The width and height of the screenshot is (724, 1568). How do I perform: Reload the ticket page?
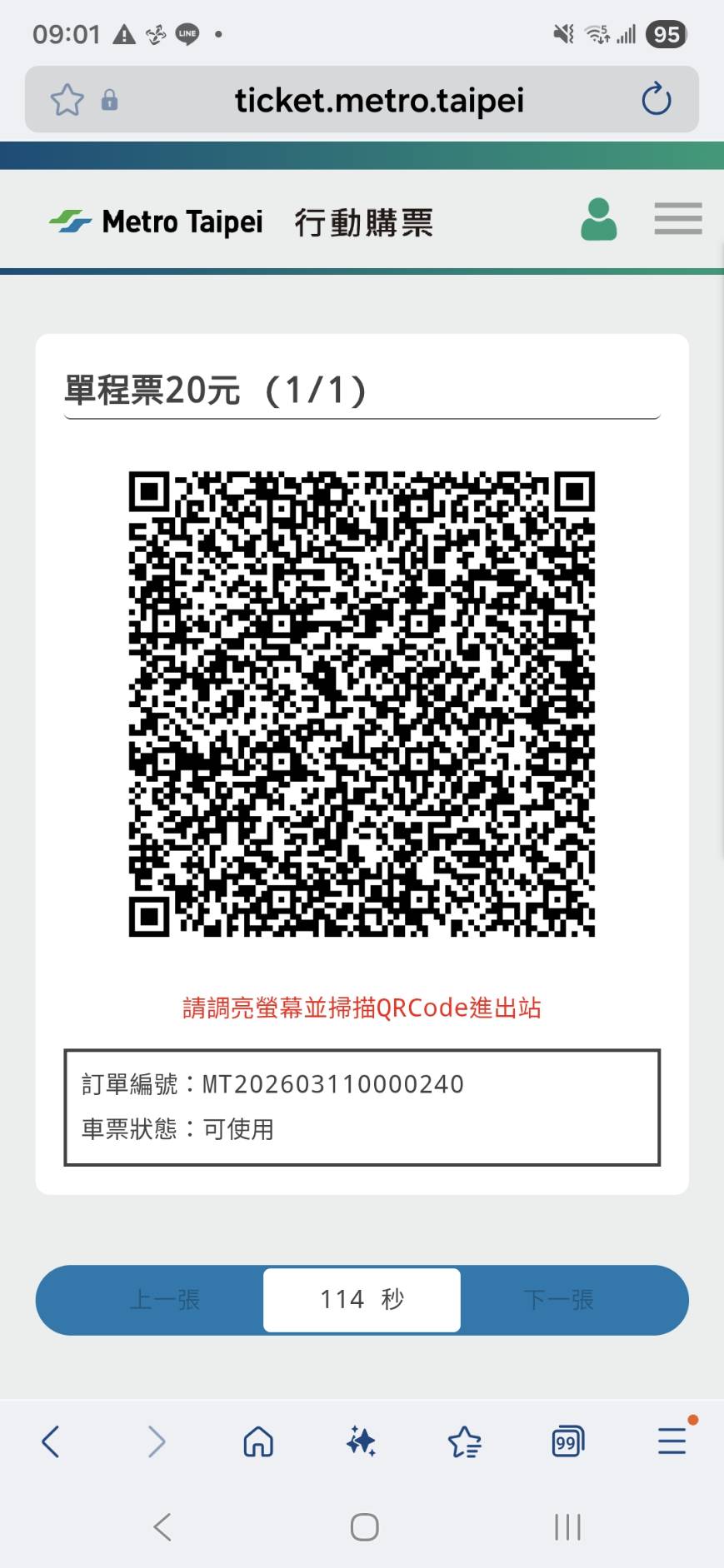click(656, 99)
